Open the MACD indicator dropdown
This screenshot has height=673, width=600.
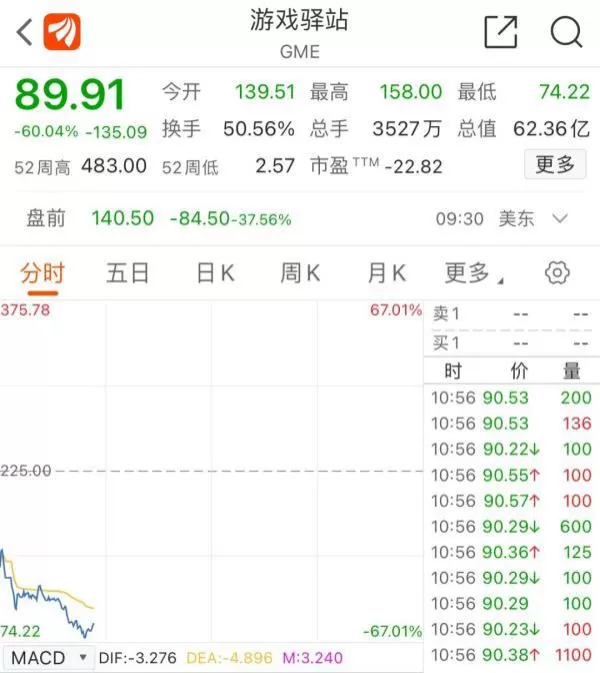(48, 658)
